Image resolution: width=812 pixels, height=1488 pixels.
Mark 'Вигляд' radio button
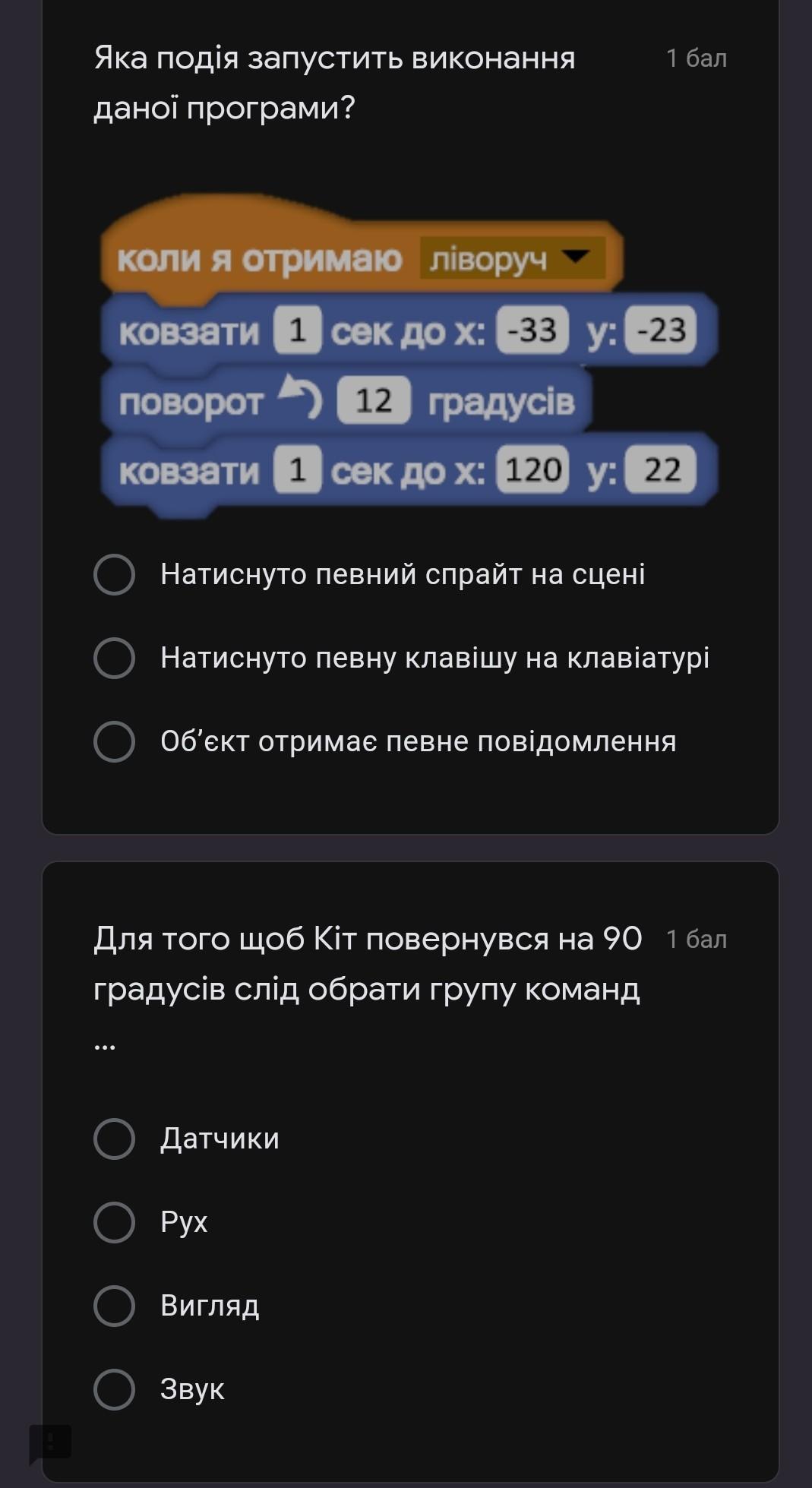point(115,1306)
